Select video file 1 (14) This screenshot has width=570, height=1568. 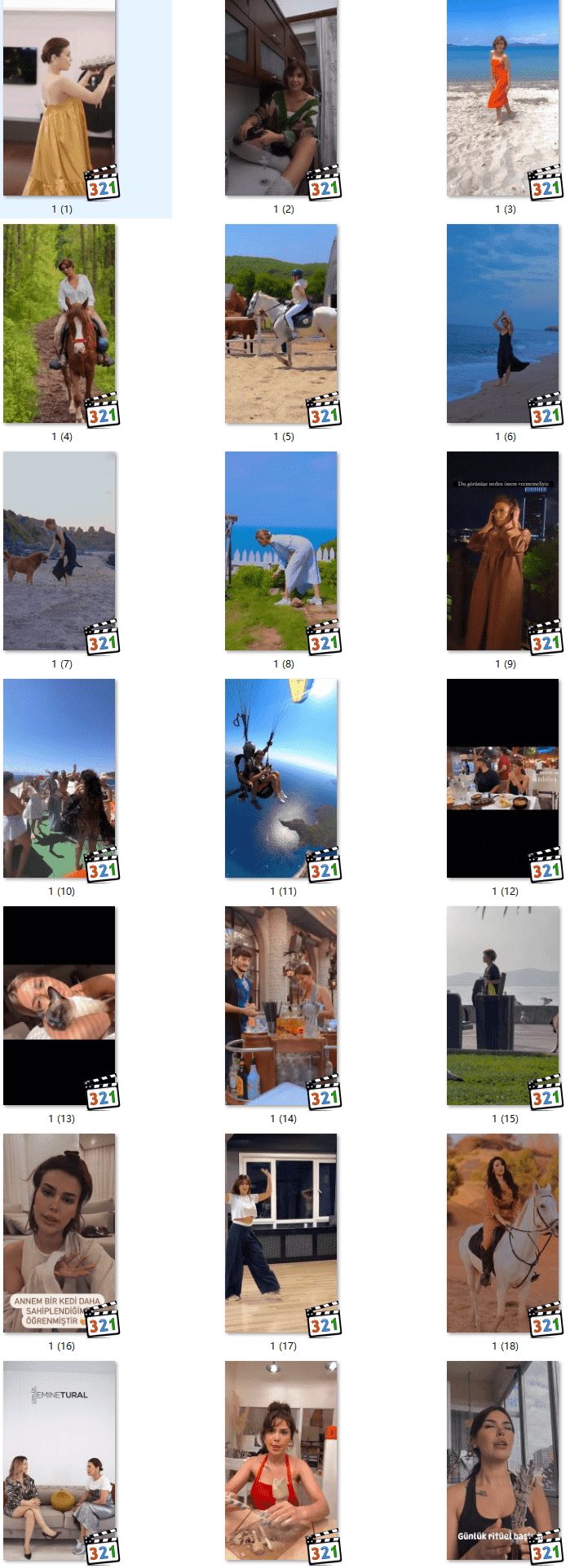click(281, 1006)
